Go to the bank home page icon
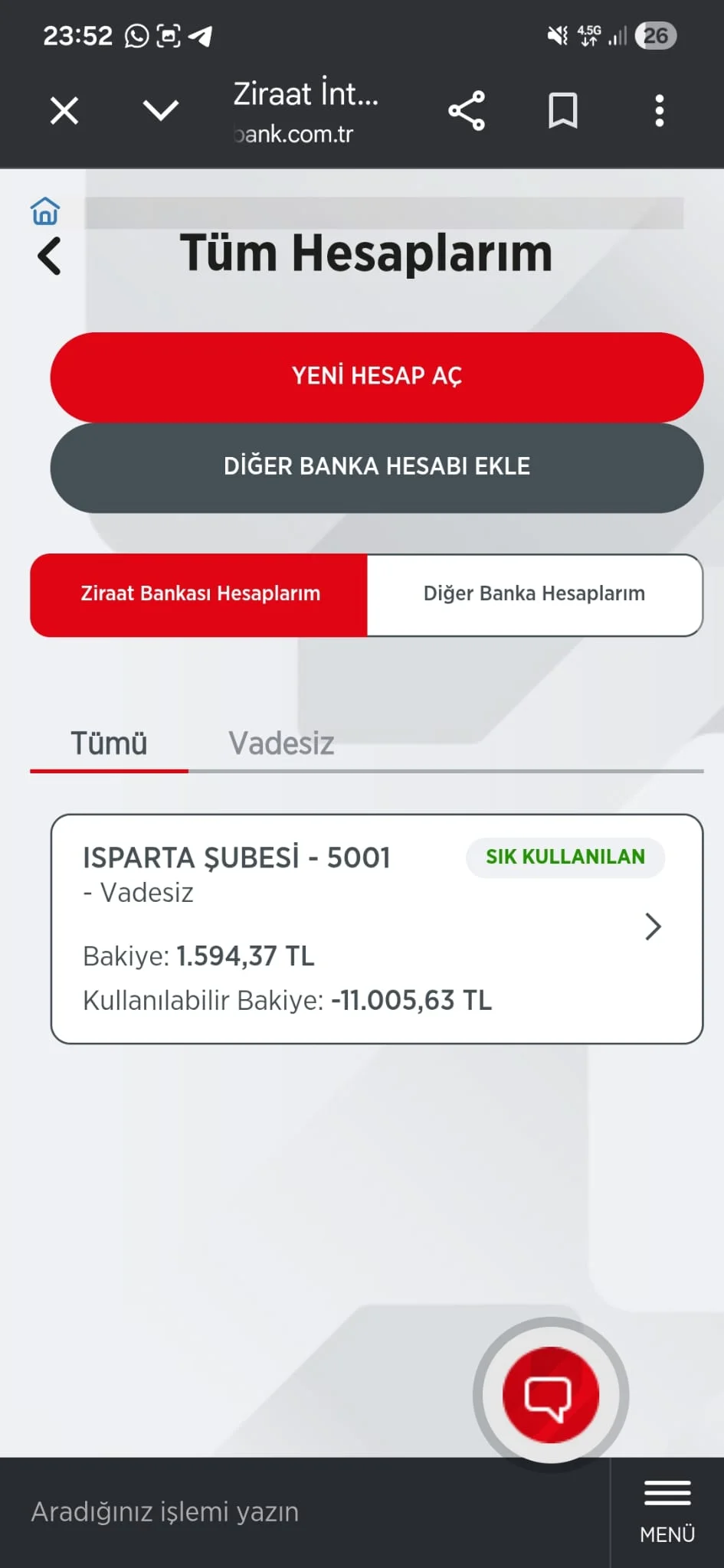Screen dimensions: 724x1568 point(45,211)
